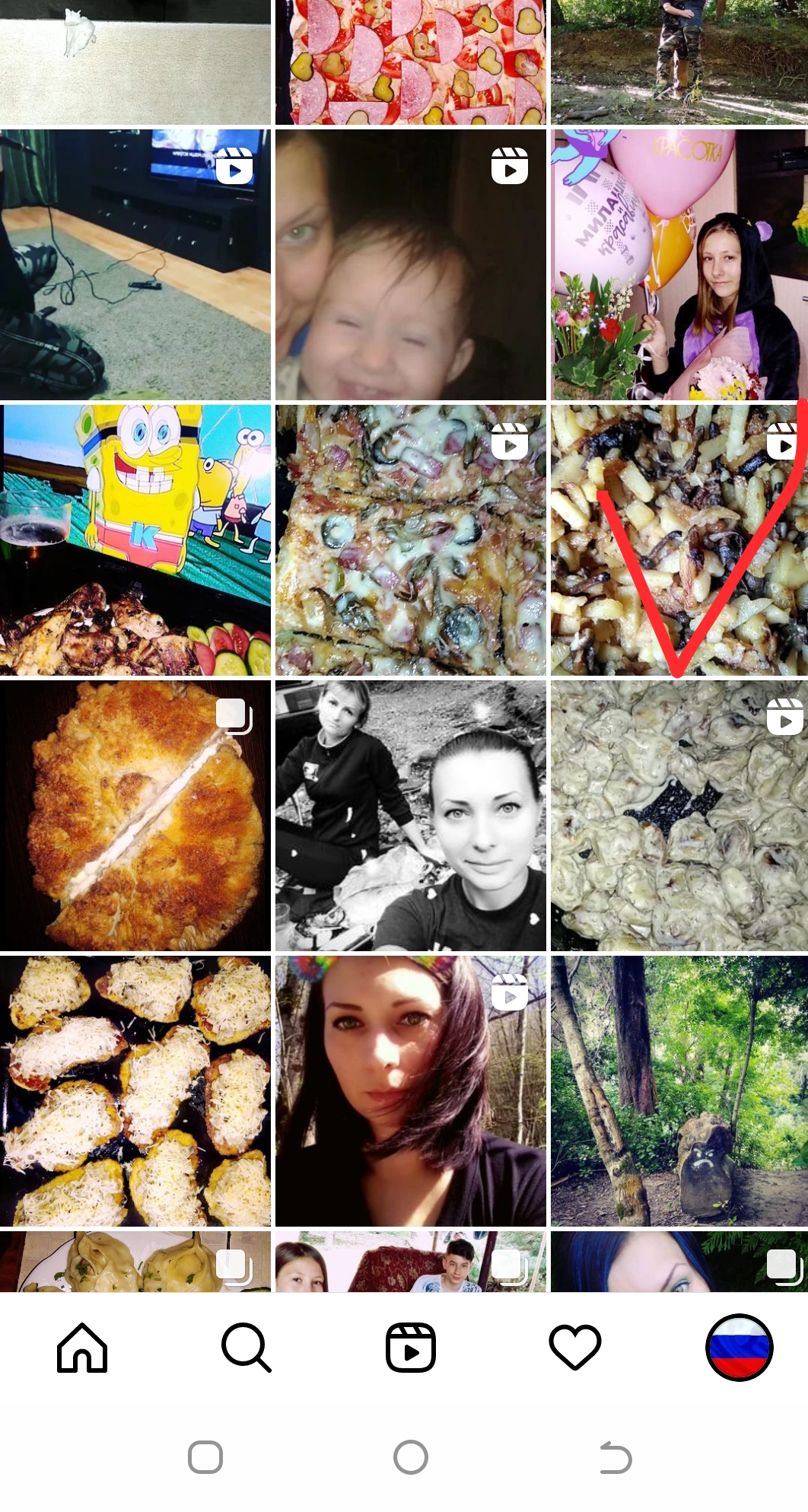Open the SpongeBob cartoon post
The height and width of the screenshot is (1512, 808).
coord(135,540)
